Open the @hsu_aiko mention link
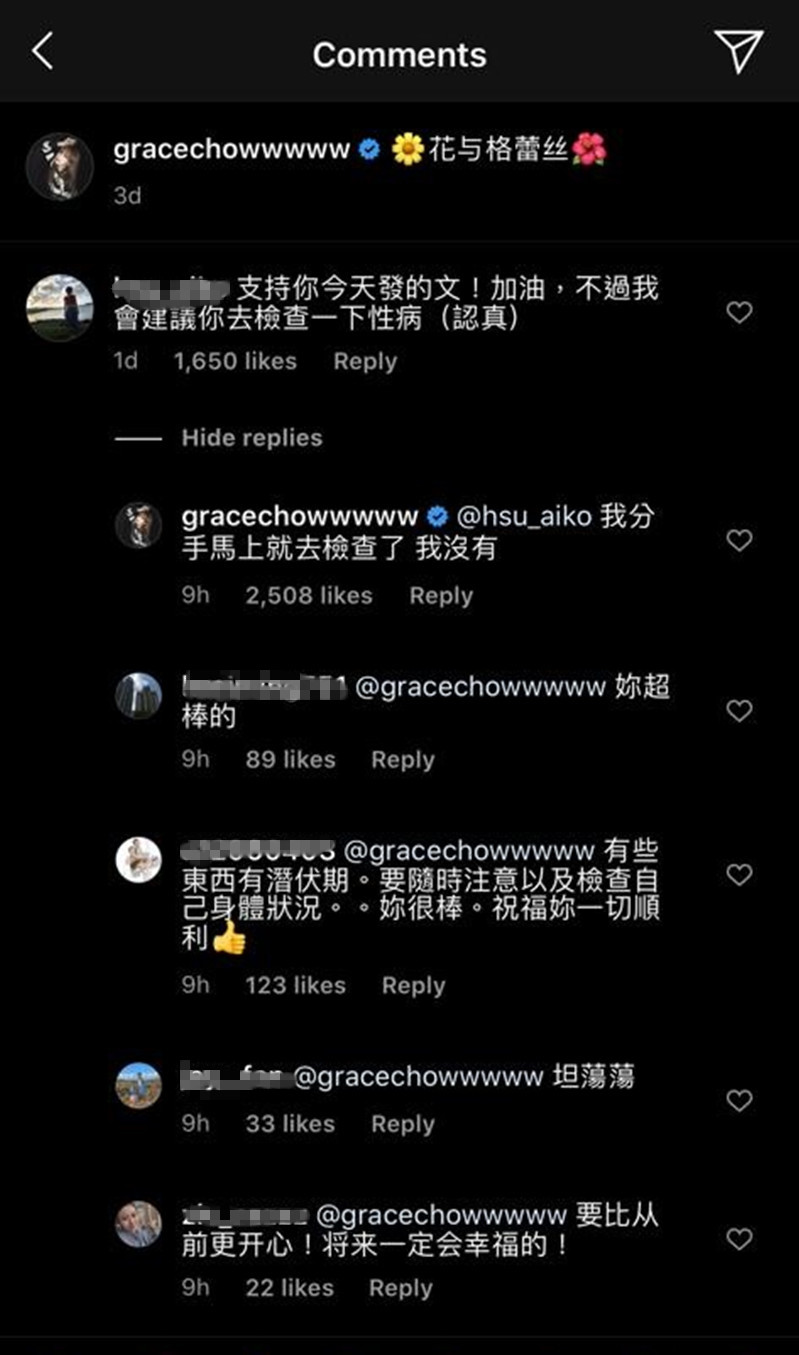799x1355 pixels. pyautogui.click(x=524, y=517)
